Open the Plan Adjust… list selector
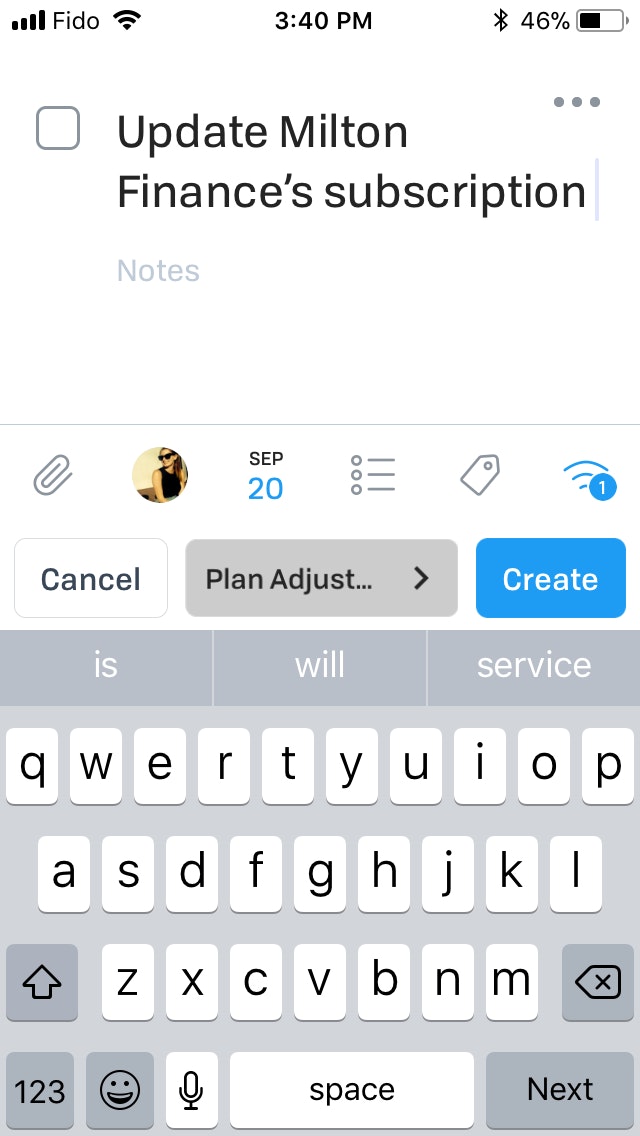Viewport: 640px width, 1136px height. 321,578
